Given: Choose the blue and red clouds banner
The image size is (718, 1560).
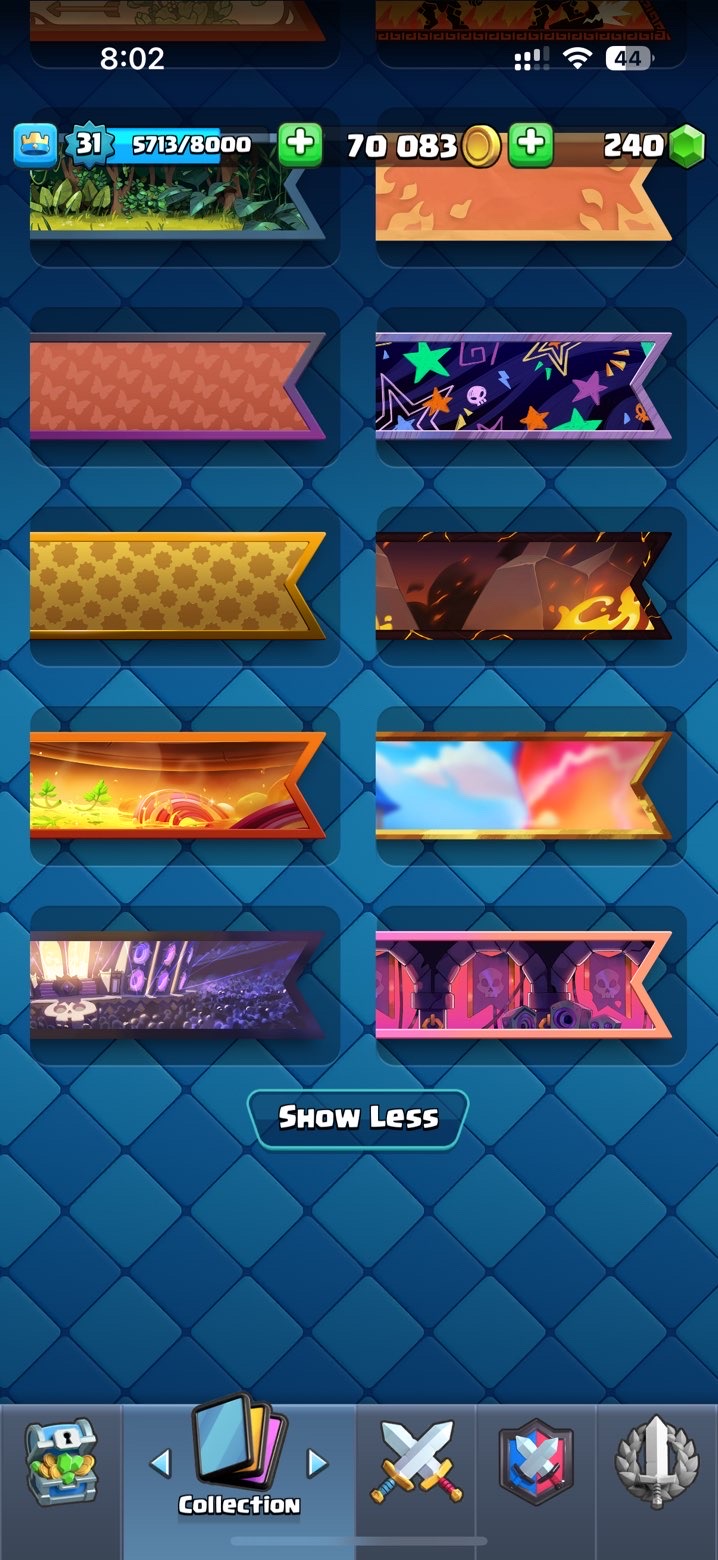Looking at the screenshot, I should pyautogui.click(x=522, y=786).
